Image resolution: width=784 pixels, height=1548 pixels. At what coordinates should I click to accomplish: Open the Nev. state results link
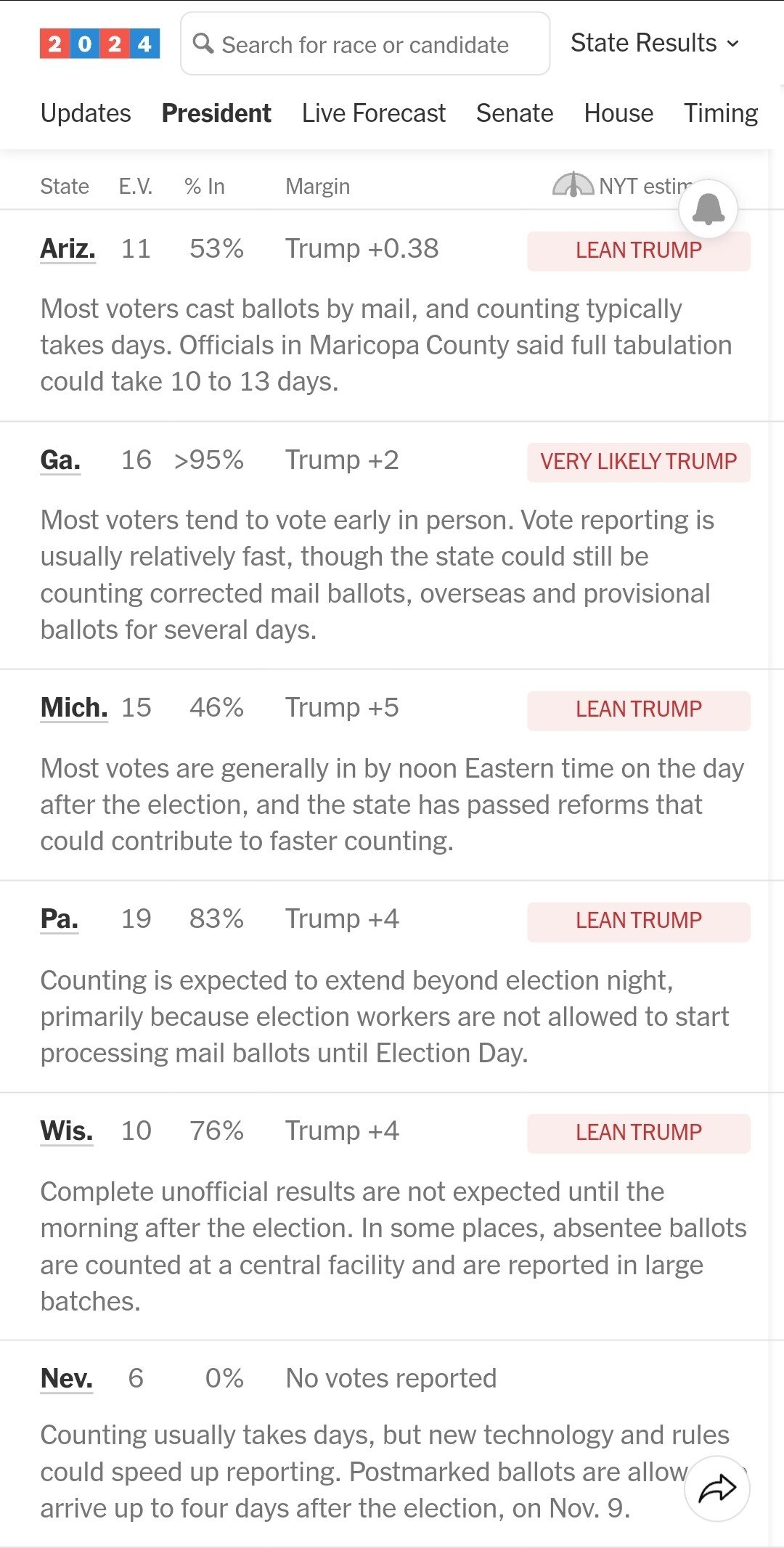pos(67,1379)
